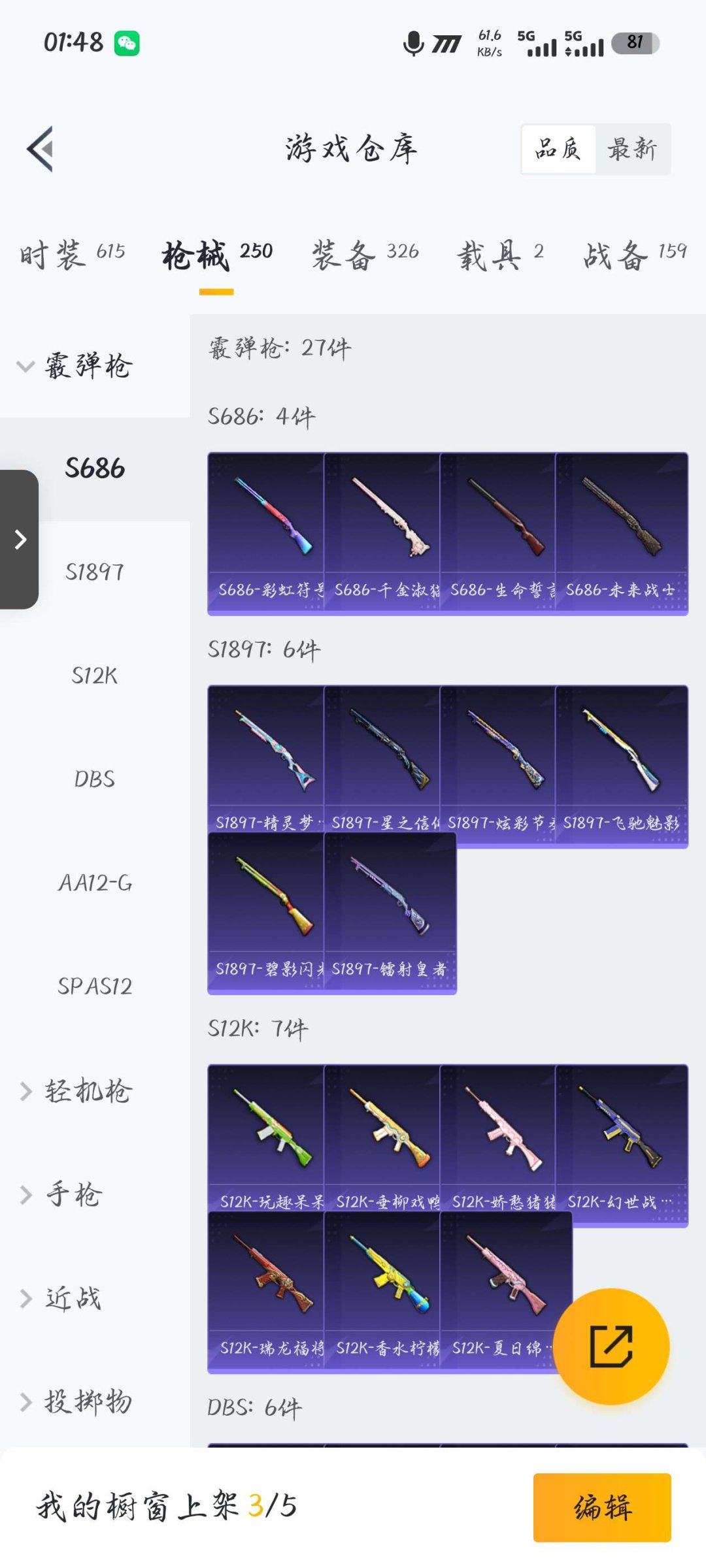Open the 装备 tab
Image resolution: width=706 pixels, height=1568 pixels.
coord(365,253)
